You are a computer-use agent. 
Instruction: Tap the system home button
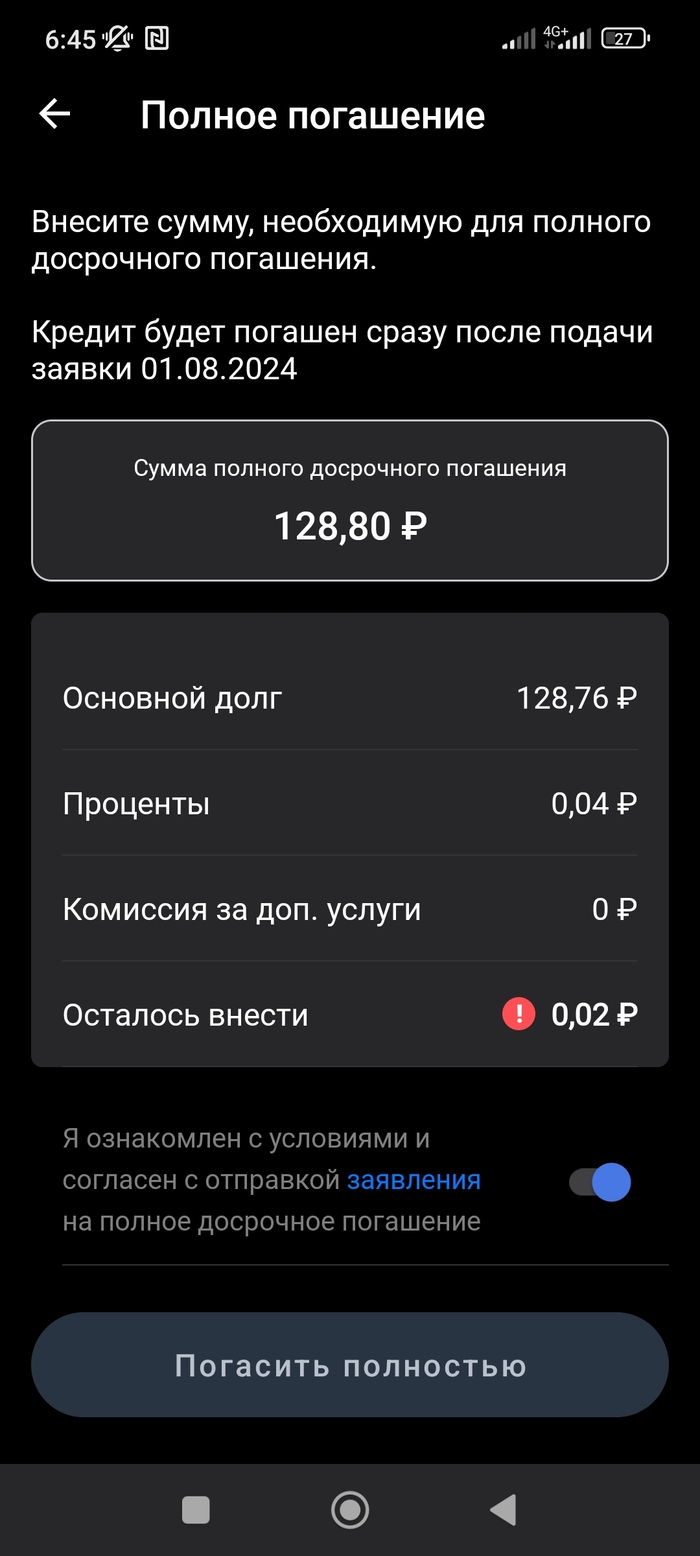click(x=350, y=1509)
